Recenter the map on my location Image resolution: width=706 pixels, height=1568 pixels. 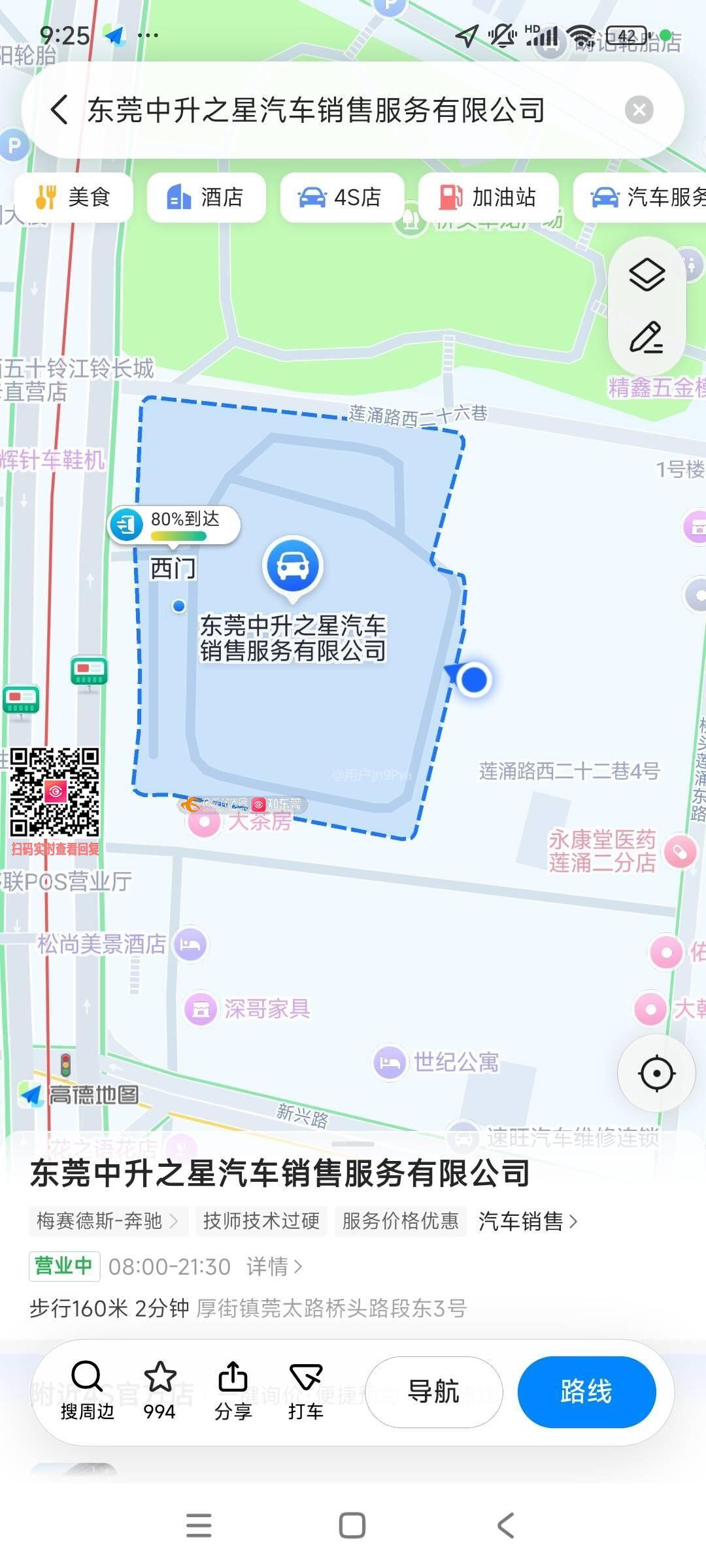tap(656, 1073)
